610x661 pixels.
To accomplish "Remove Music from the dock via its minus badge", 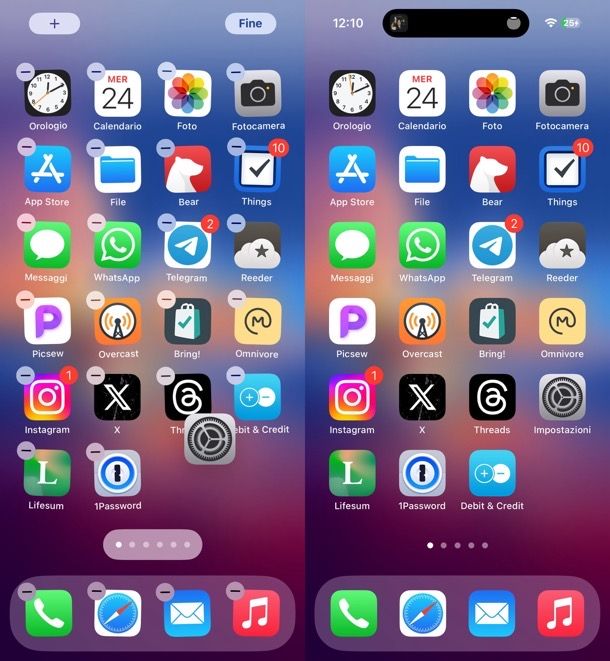I will click(x=236, y=591).
